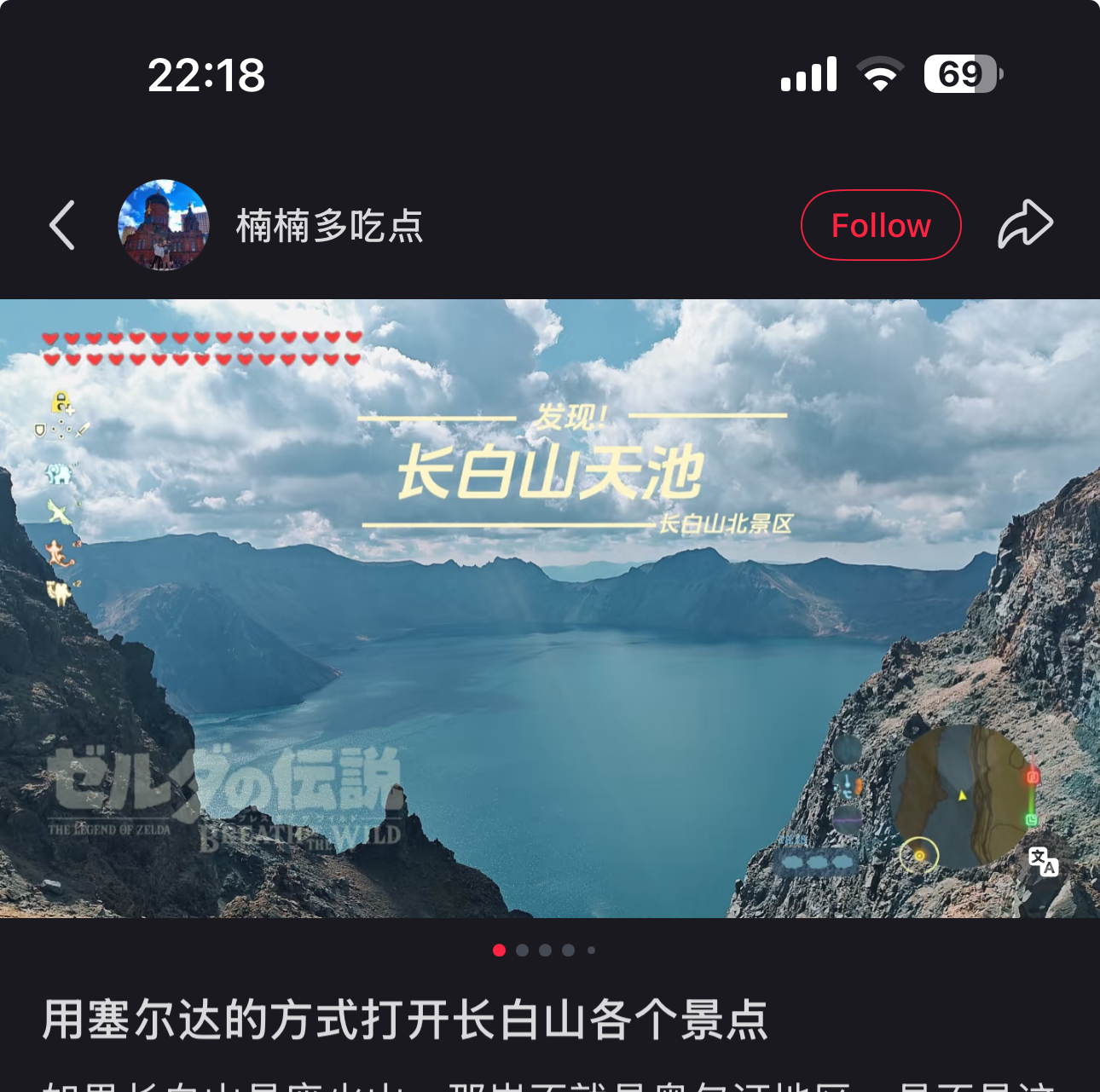Tap the translate icon on the image
This screenshot has height=1092, width=1100.
tap(1042, 861)
